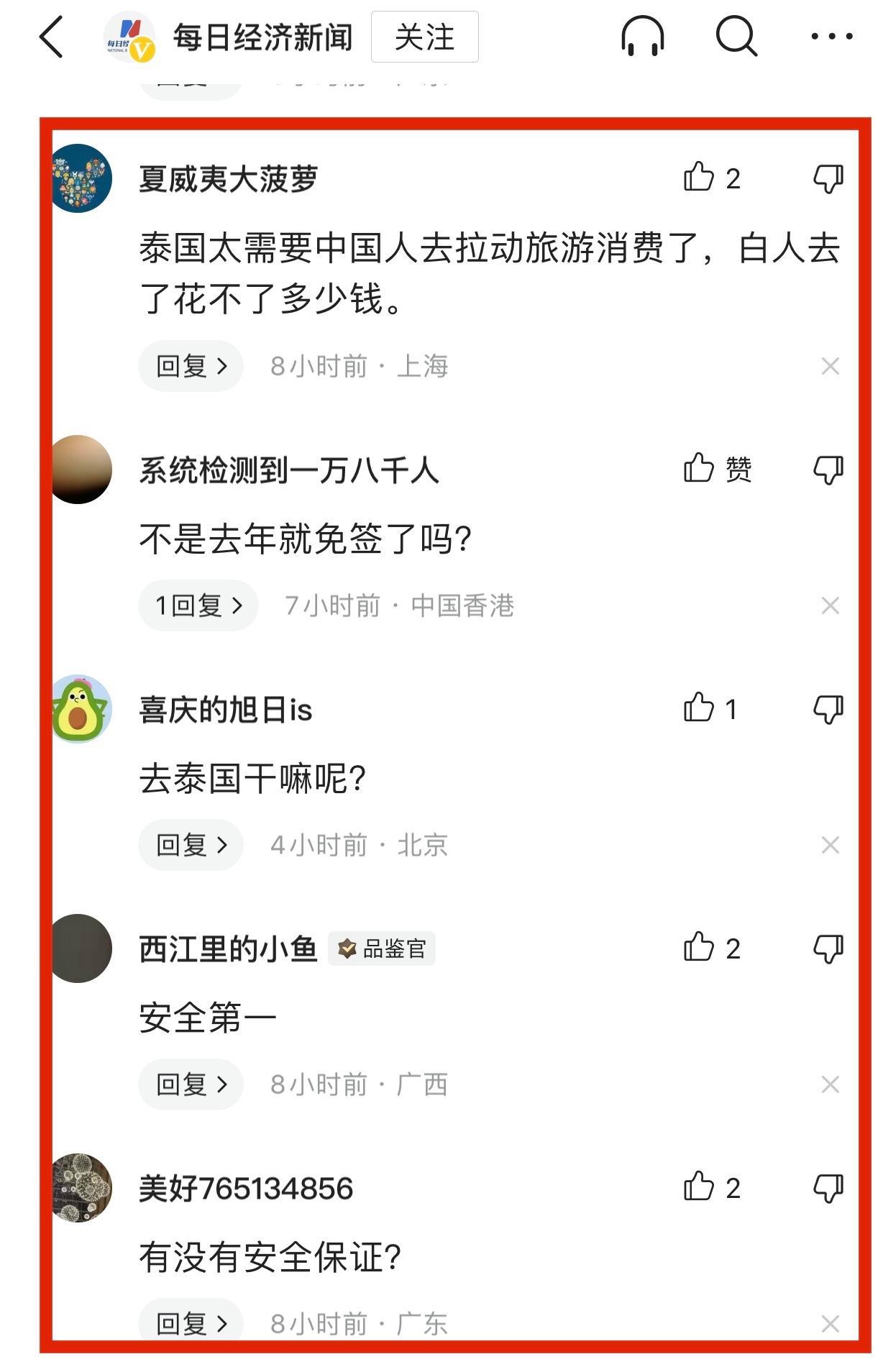The height and width of the screenshot is (1372, 883).
Task: Like 美好765134856's comment
Action: click(699, 1186)
